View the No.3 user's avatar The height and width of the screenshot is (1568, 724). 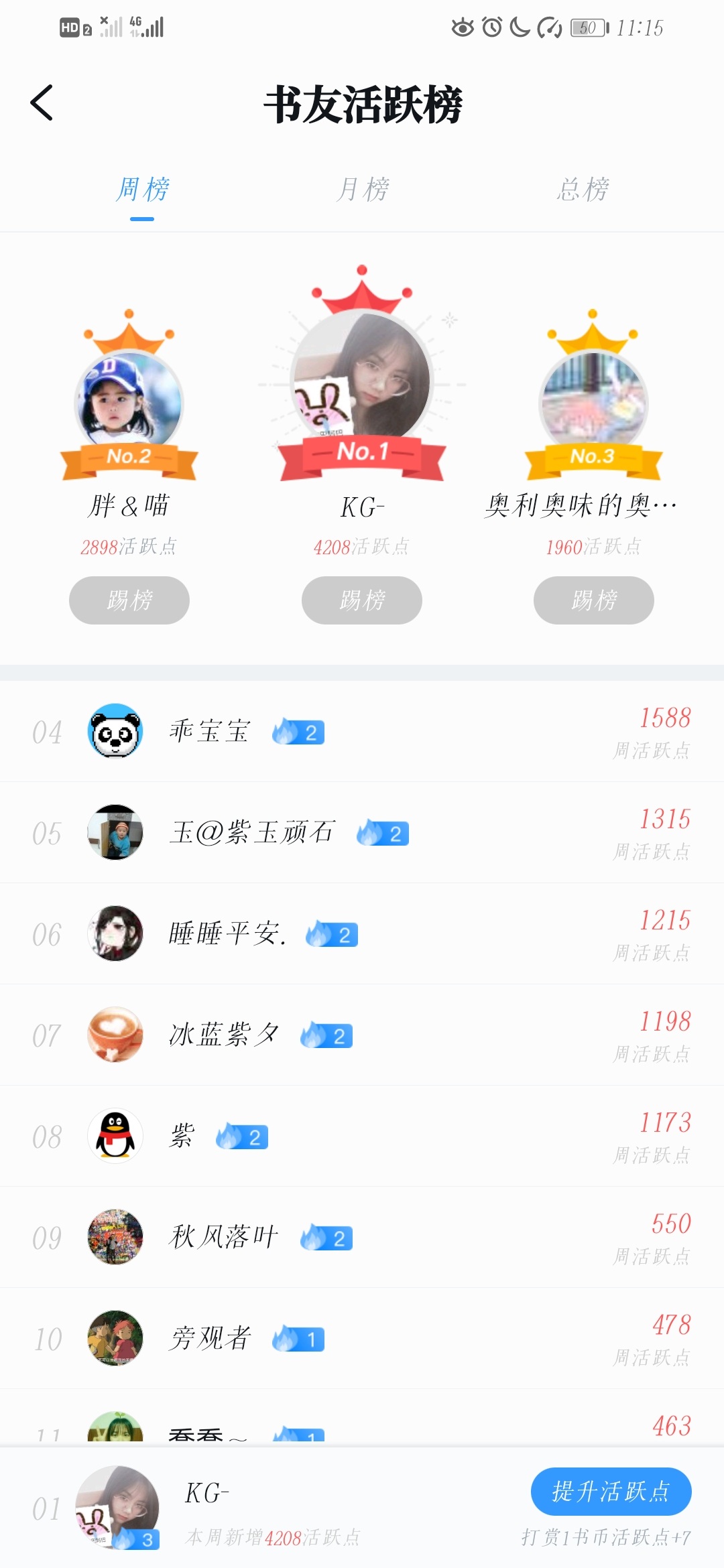594,403
